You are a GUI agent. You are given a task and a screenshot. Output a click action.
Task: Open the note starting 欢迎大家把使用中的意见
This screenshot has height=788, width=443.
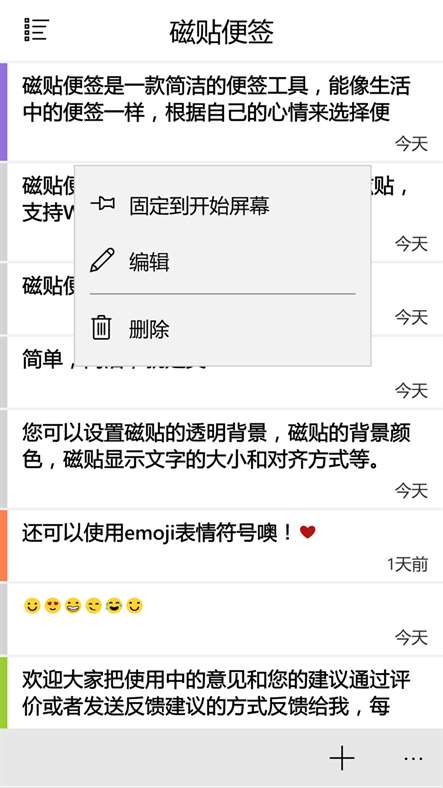click(x=222, y=693)
